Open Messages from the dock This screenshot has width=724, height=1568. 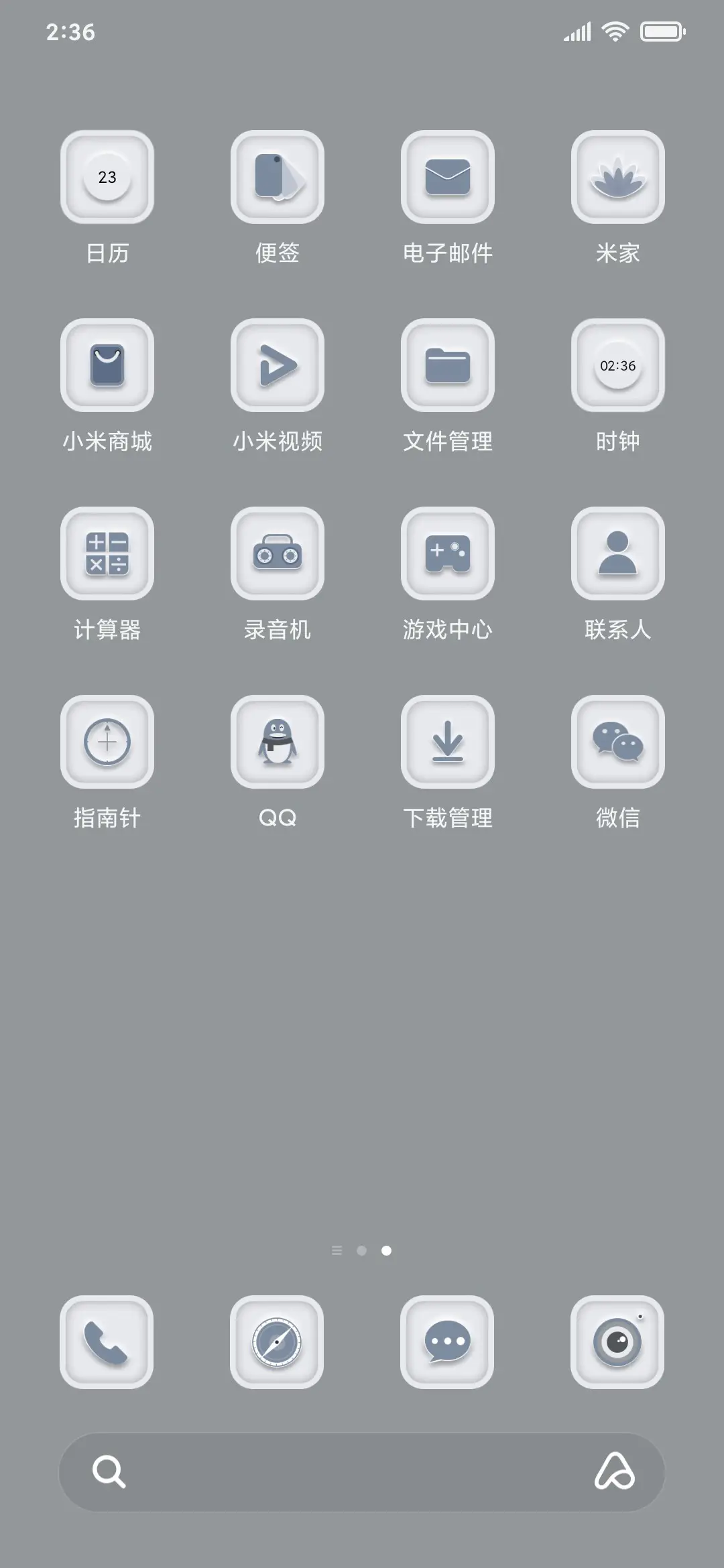tap(447, 1342)
